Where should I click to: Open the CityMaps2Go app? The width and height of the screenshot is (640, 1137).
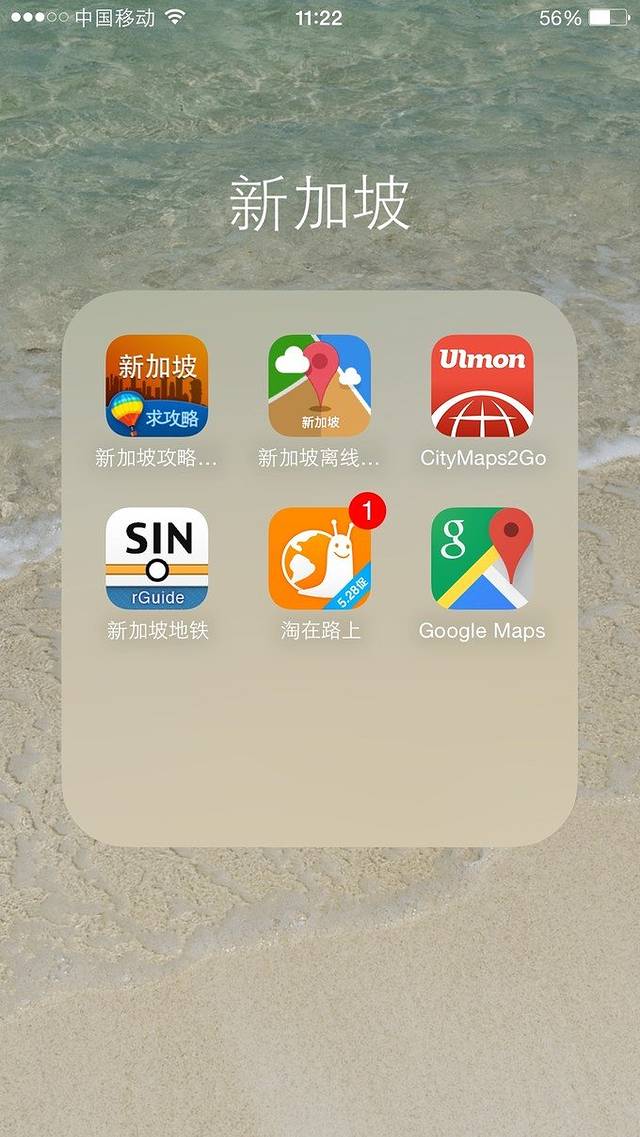(x=482, y=386)
